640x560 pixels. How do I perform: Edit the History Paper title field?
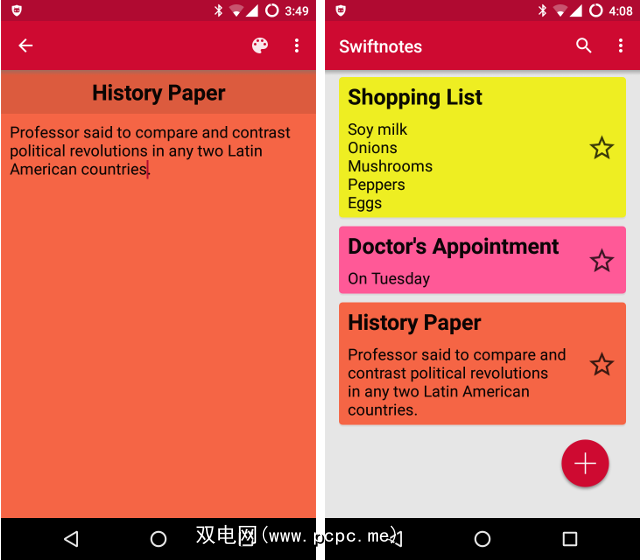click(158, 93)
